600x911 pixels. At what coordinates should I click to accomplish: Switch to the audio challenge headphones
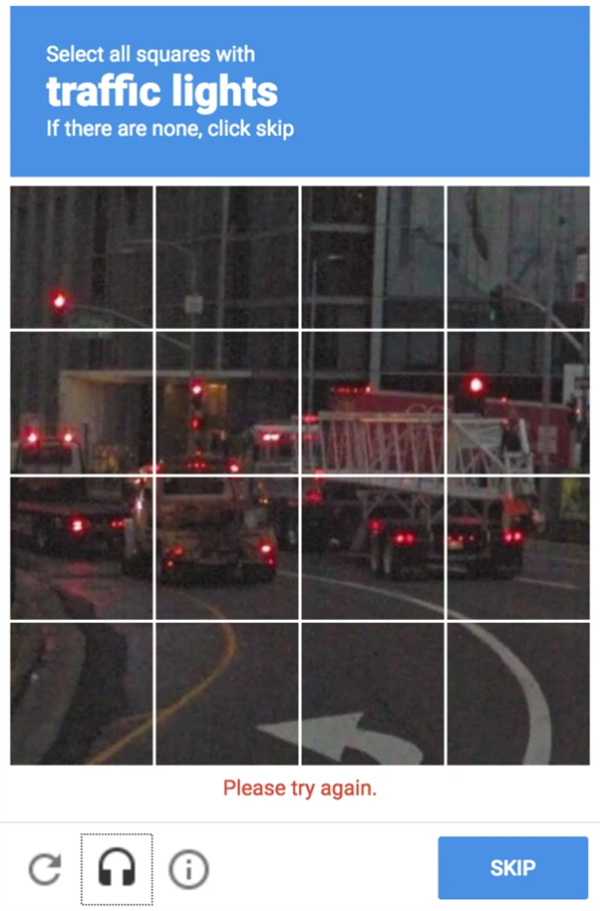116,869
